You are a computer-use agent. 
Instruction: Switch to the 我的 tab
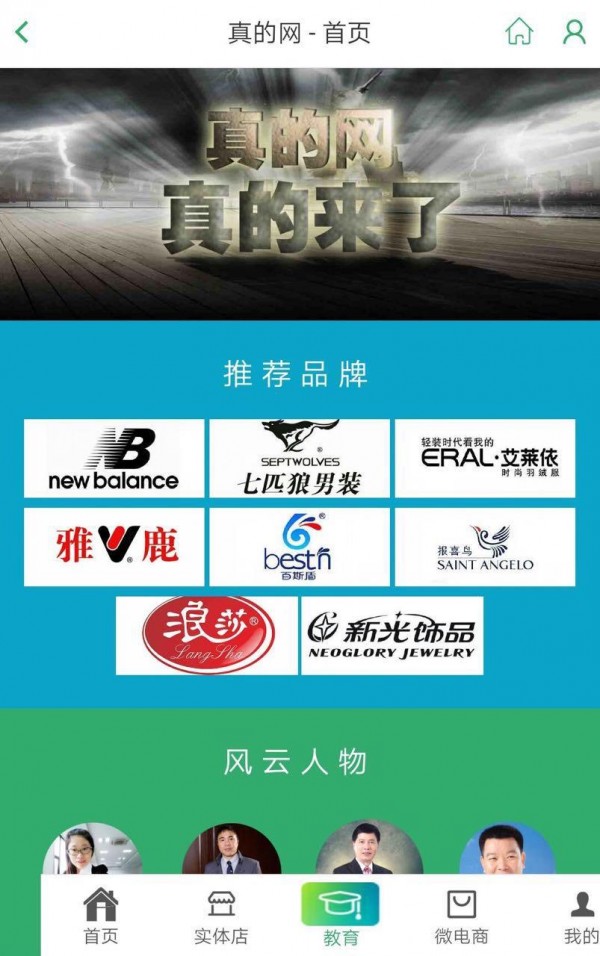pyautogui.click(x=580, y=915)
